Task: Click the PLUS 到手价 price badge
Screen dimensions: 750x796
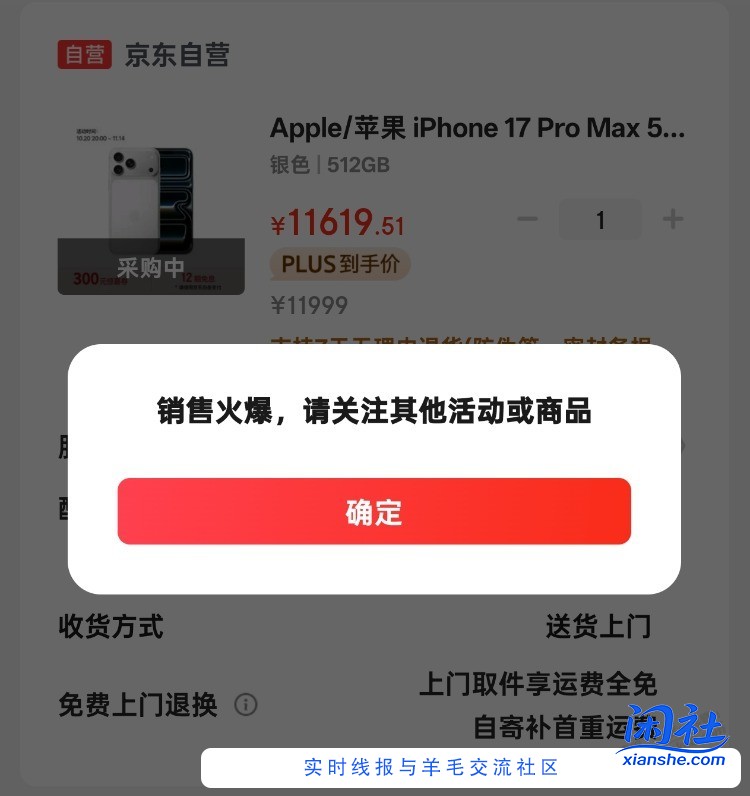Action: 339,265
